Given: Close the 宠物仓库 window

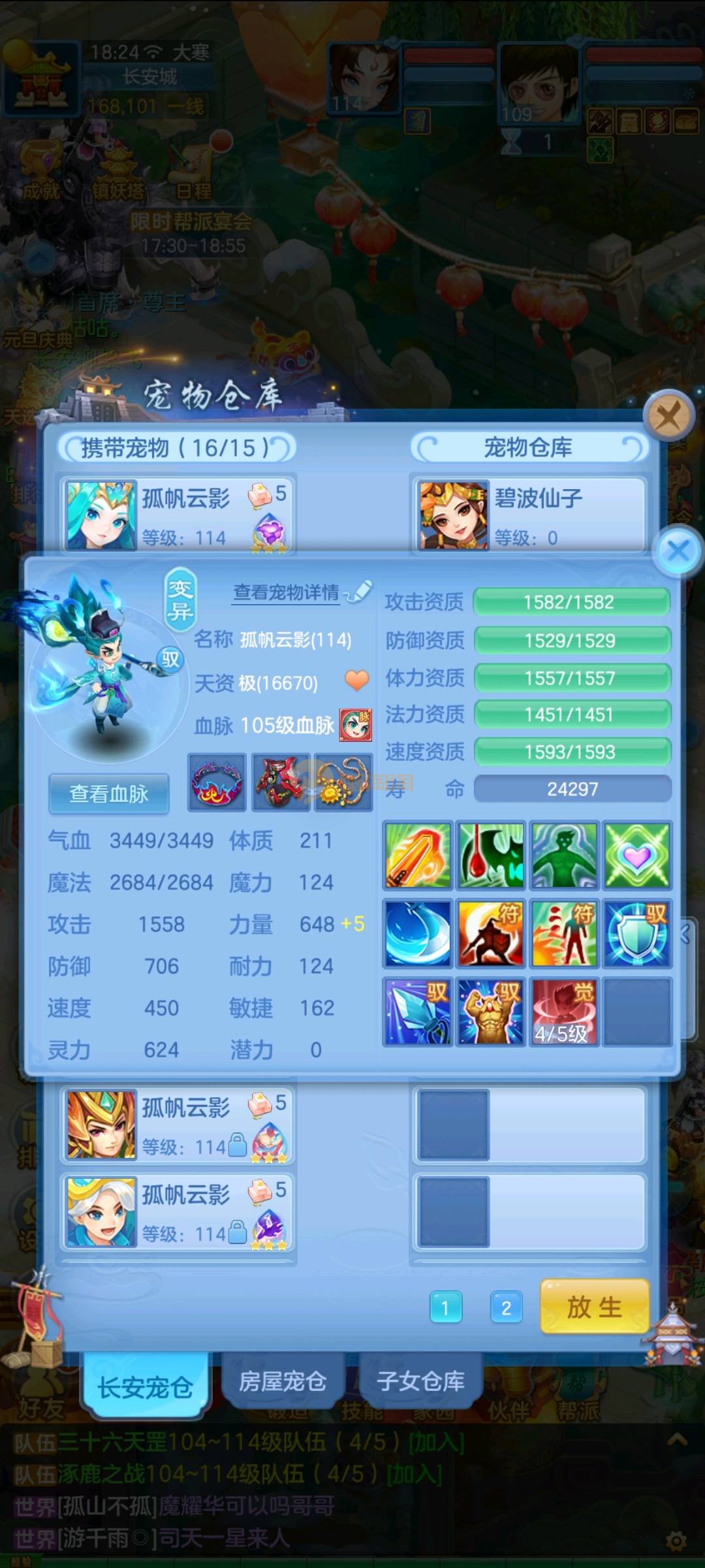Looking at the screenshot, I should tap(668, 415).
